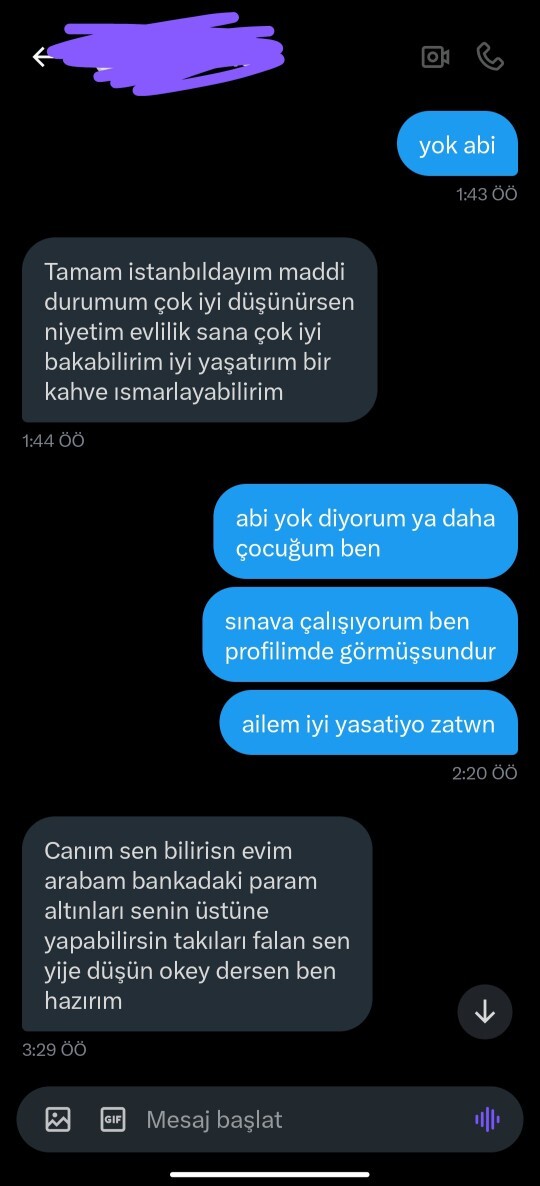Open the GIF picker
The image size is (540, 1186).
click(113, 1119)
